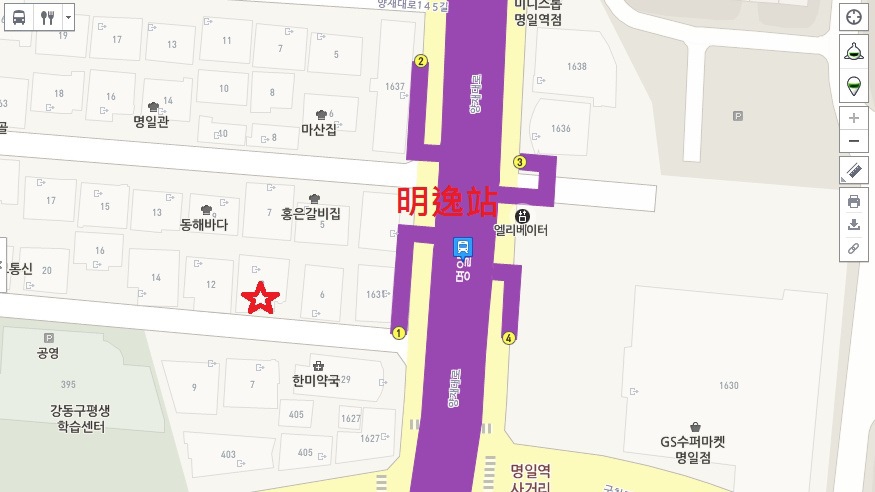
Task: Select exit 3 marker of the station
Action: tap(519, 162)
